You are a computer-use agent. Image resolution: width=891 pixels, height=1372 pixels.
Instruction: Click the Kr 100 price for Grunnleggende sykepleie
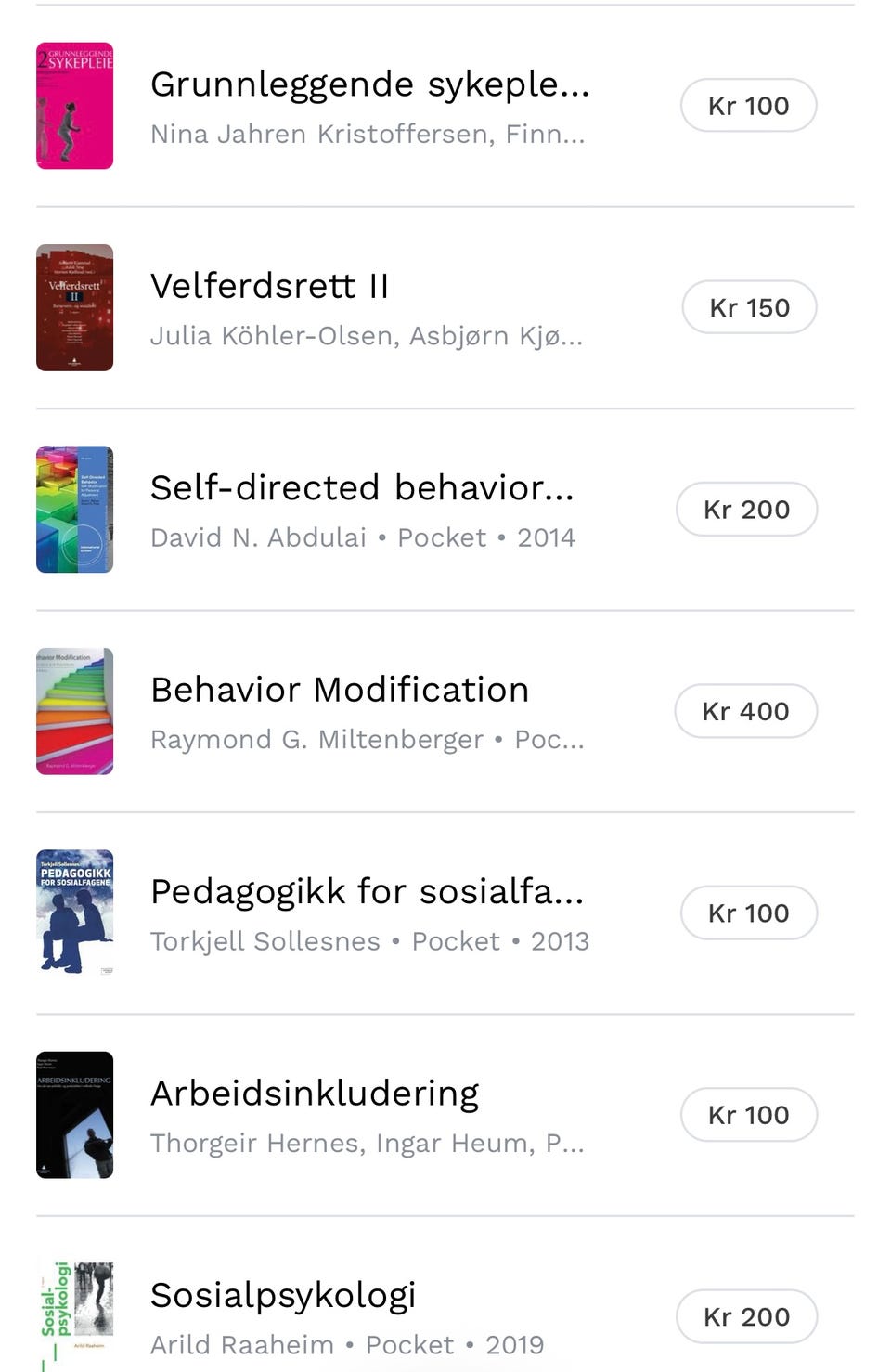pyautogui.click(x=748, y=105)
